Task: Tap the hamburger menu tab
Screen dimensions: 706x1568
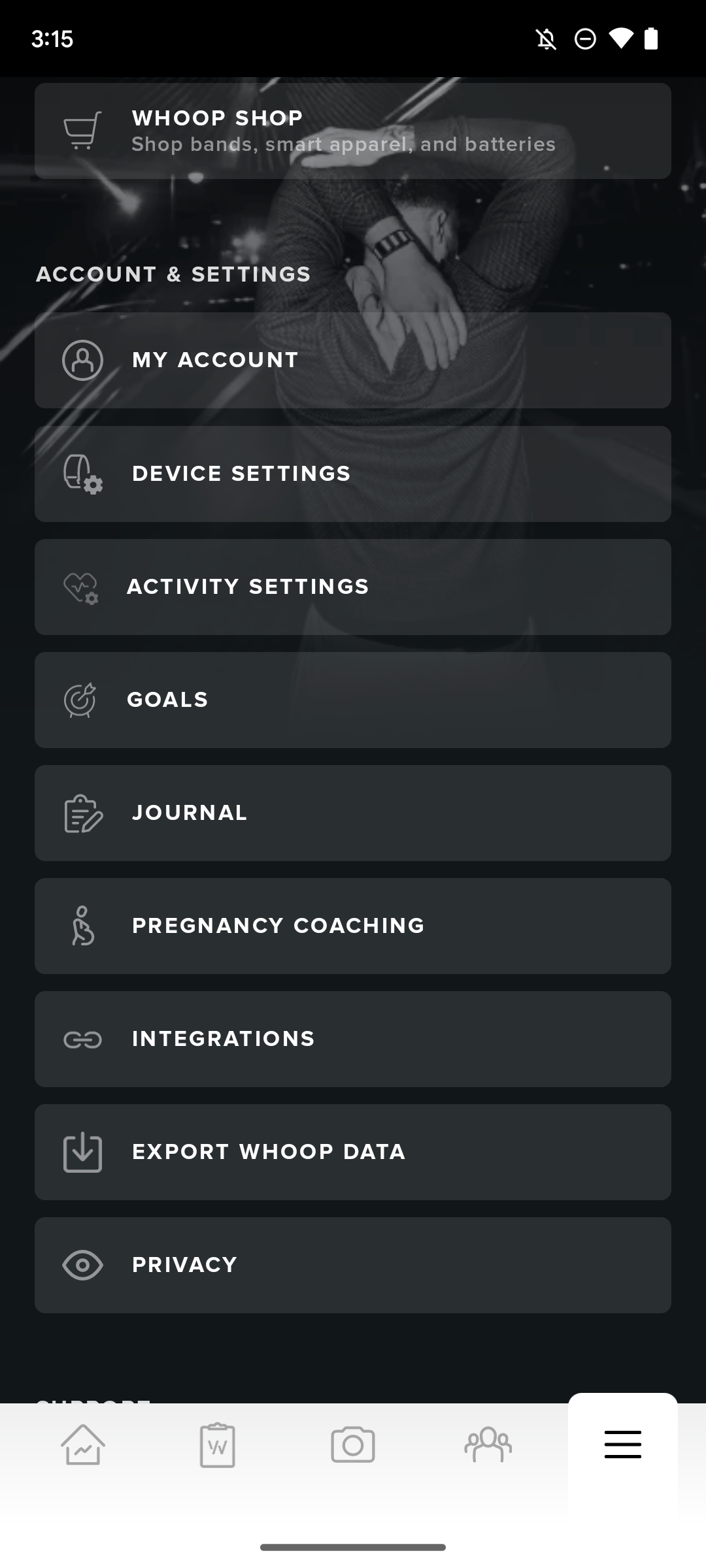Action: (622, 1445)
